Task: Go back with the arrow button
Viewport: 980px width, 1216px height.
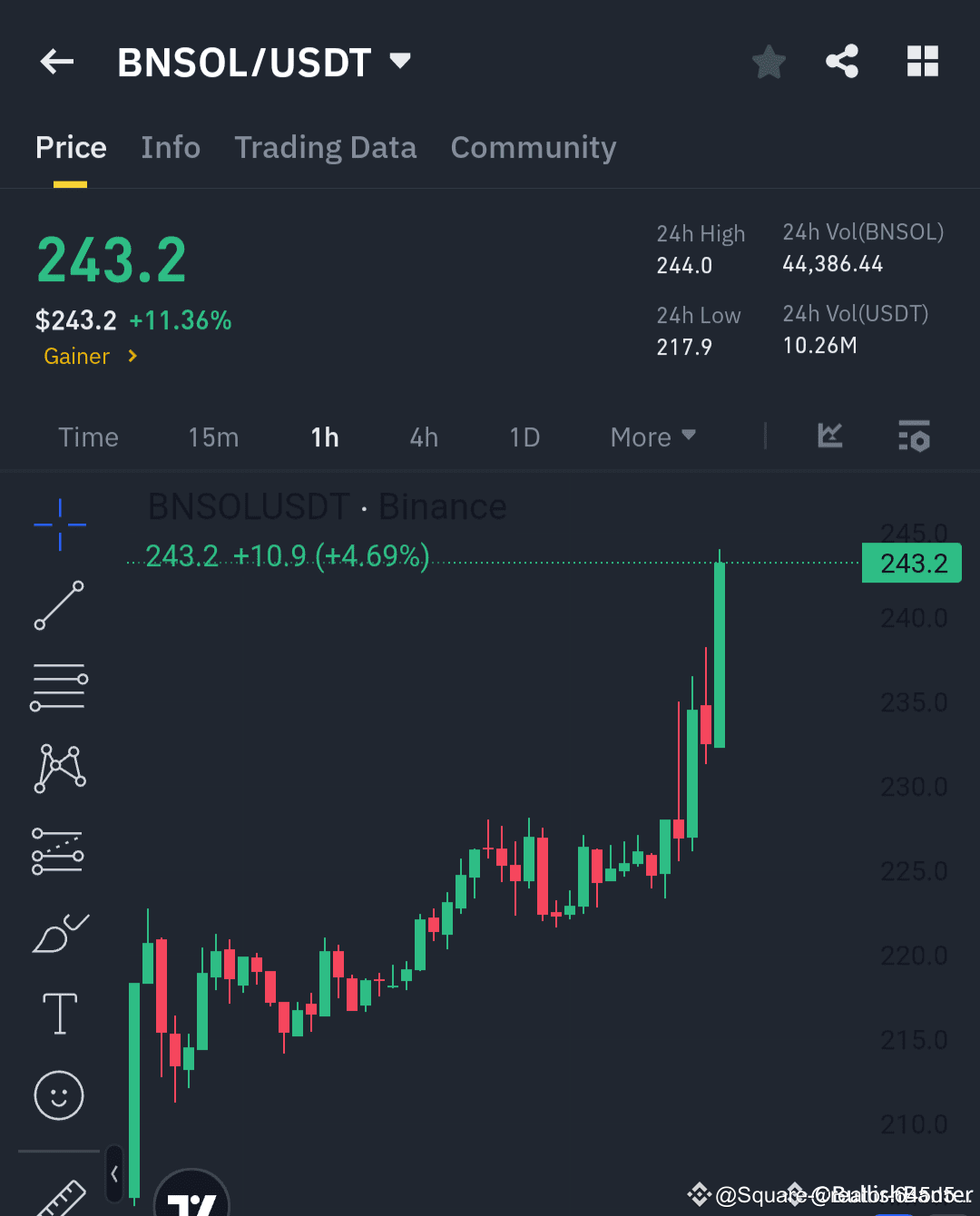Action: tap(56, 61)
